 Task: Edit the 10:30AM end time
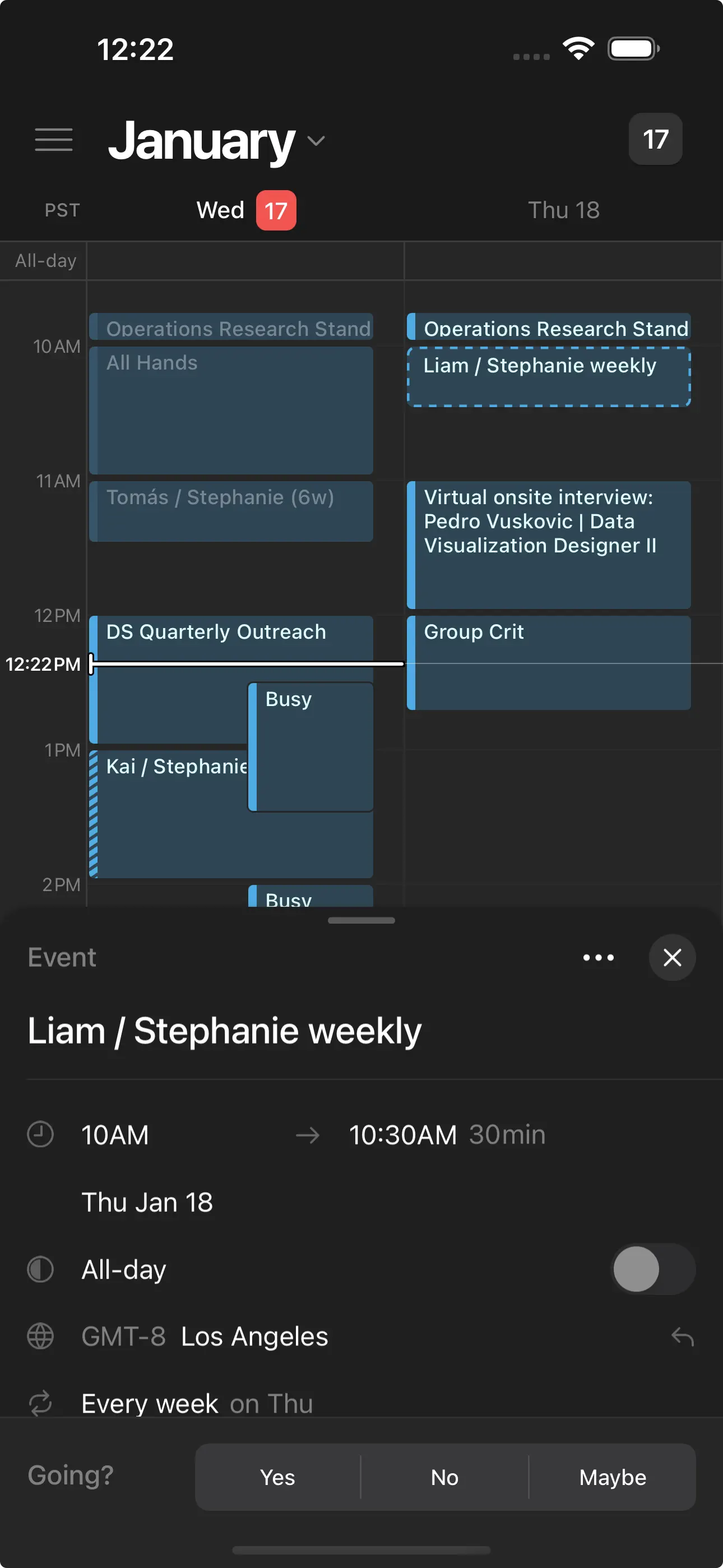point(402,1135)
